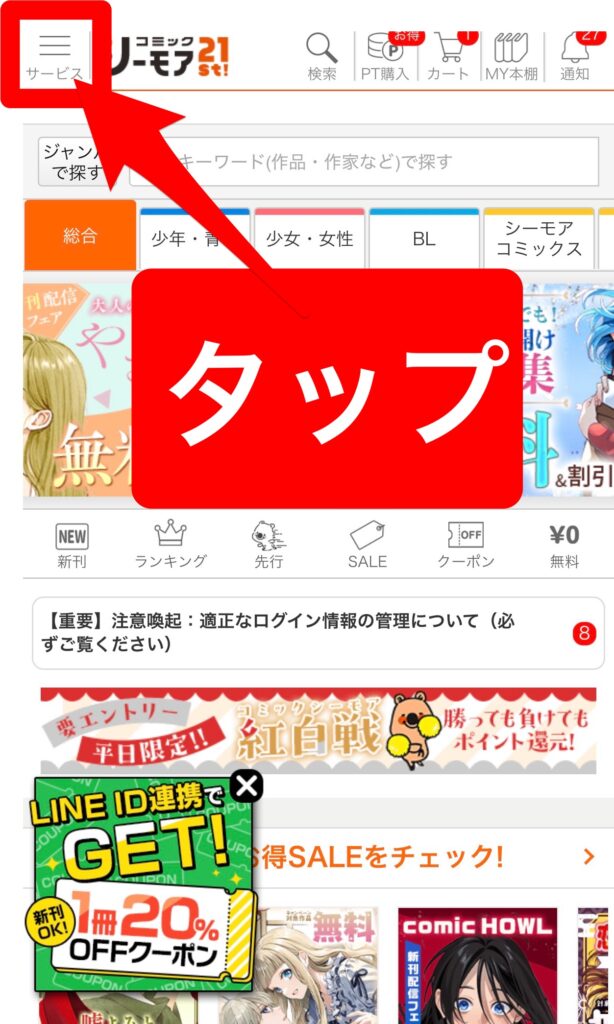
Task: Open the 【重要】注意喚起 notice row
Action: pyautogui.click(x=300, y=633)
